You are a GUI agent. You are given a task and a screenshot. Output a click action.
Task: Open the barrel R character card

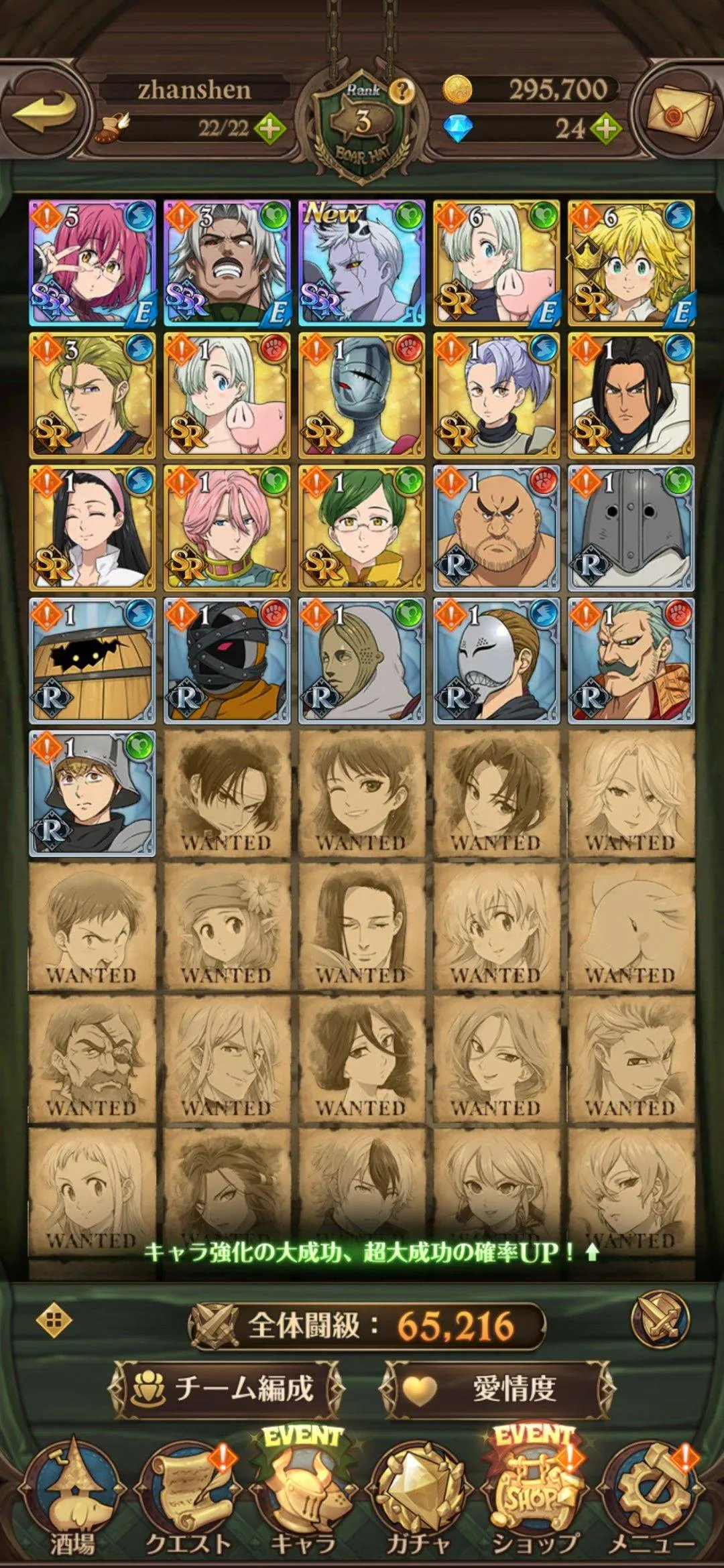pos(92,660)
